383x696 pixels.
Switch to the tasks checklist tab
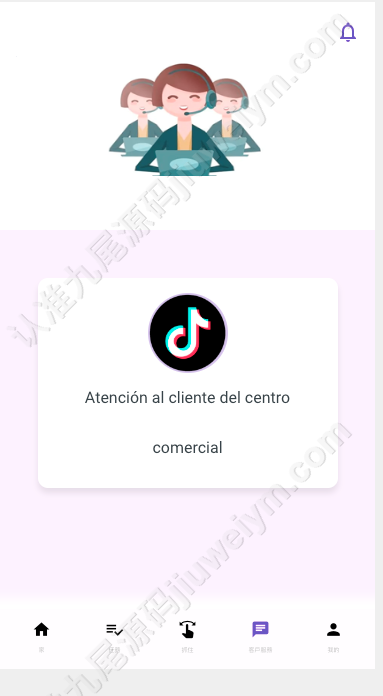click(x=115, y=636)
